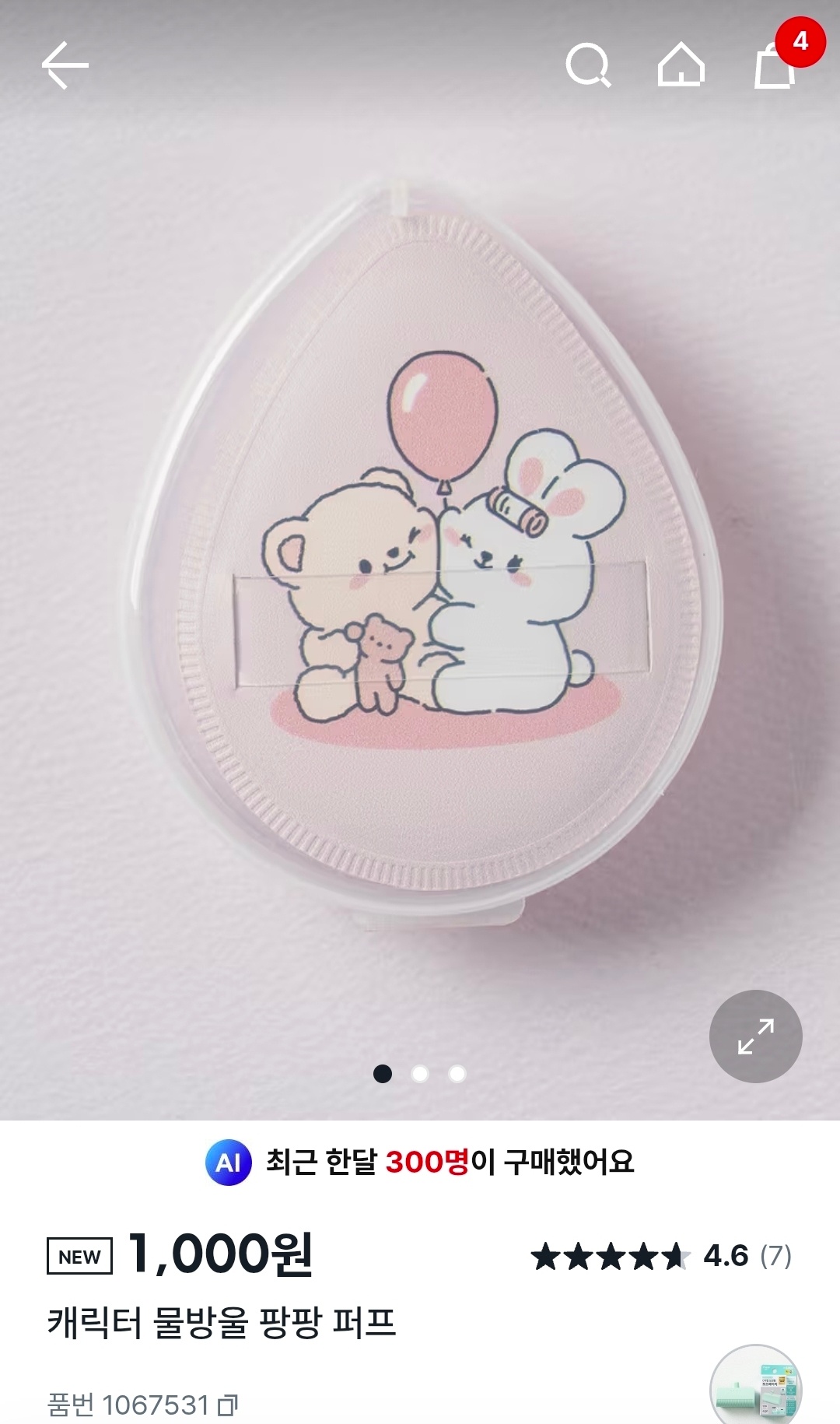Open the 4.6 star reviews
This screenshot has height=1424, width=840.
661,1256
